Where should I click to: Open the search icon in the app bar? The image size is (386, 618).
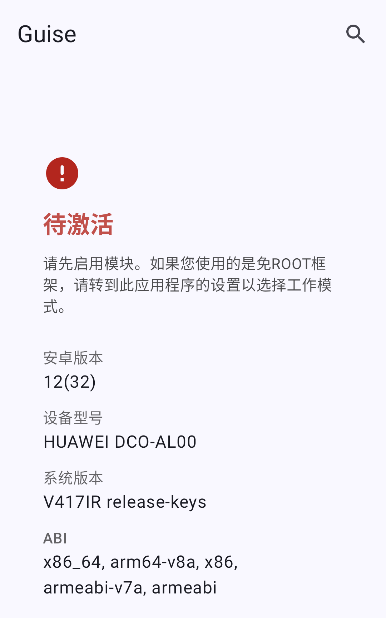(355, 34)
